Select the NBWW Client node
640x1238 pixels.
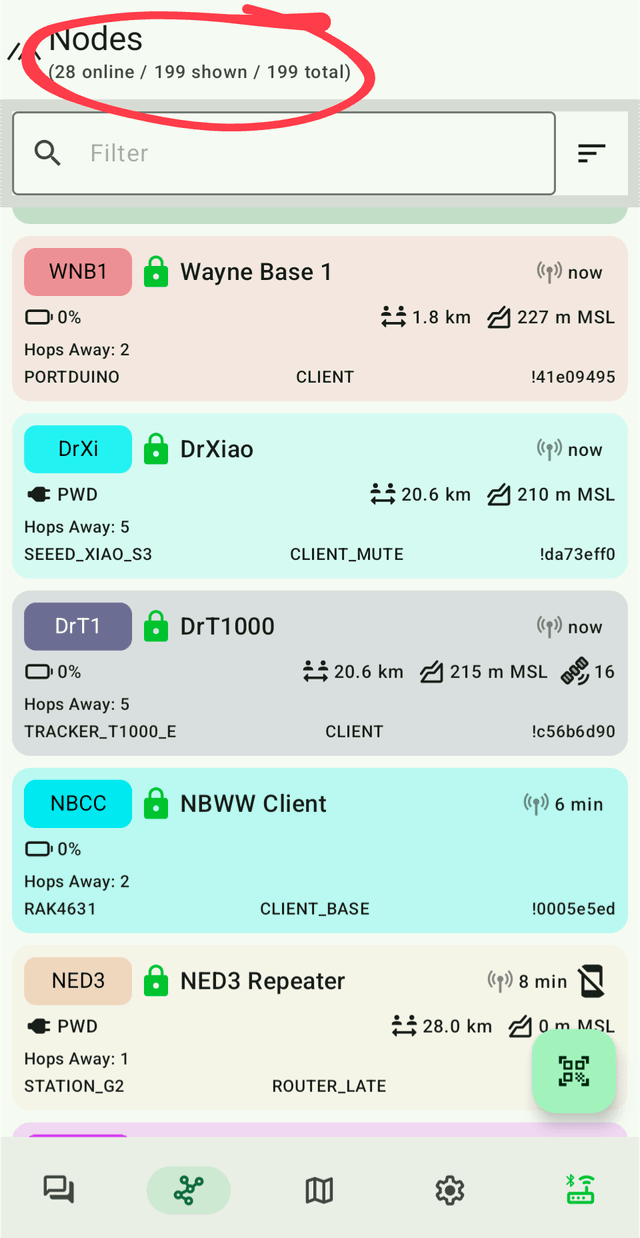(x=320, y=850)
